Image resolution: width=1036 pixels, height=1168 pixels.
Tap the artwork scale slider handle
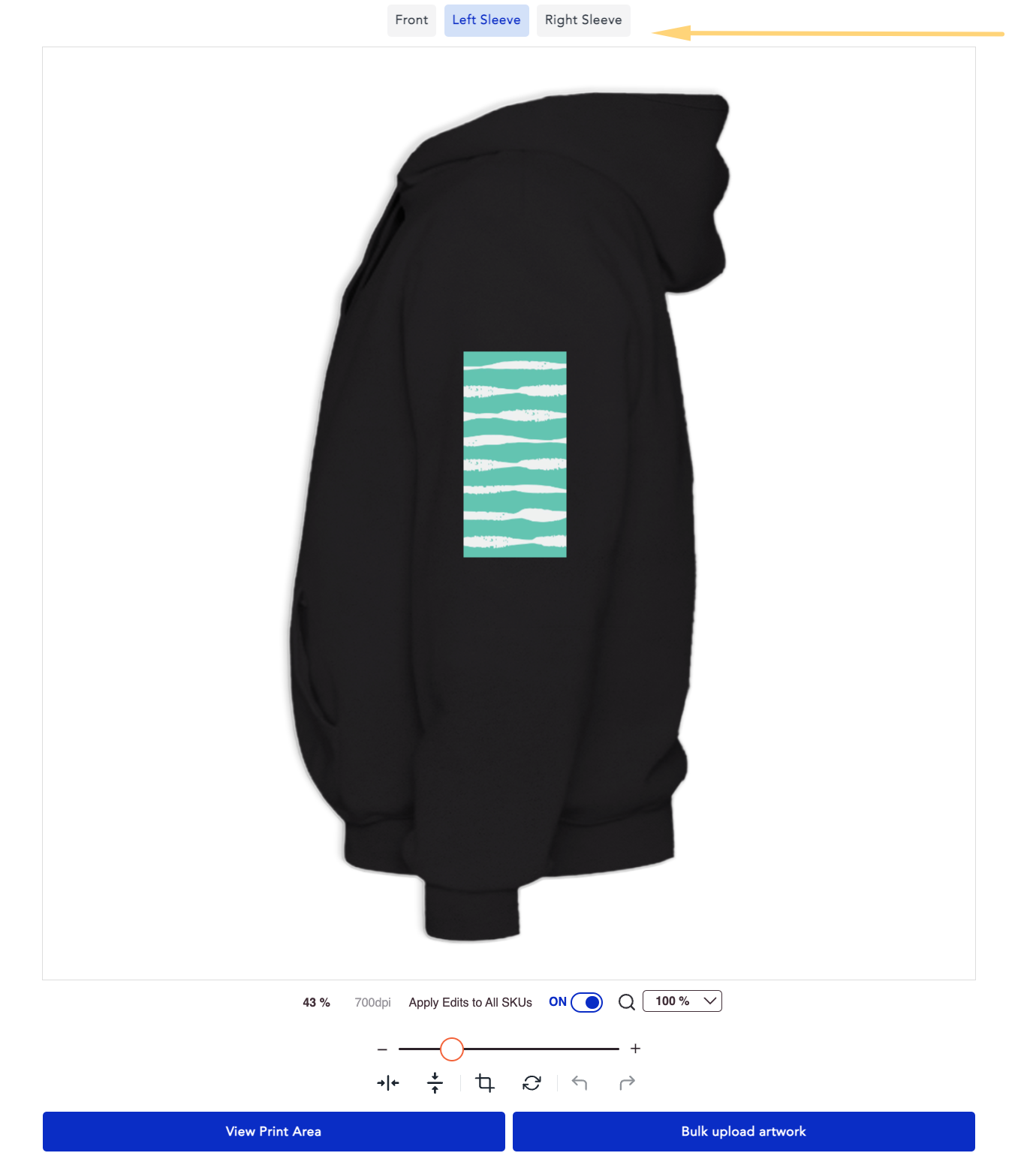(451, 1049)
